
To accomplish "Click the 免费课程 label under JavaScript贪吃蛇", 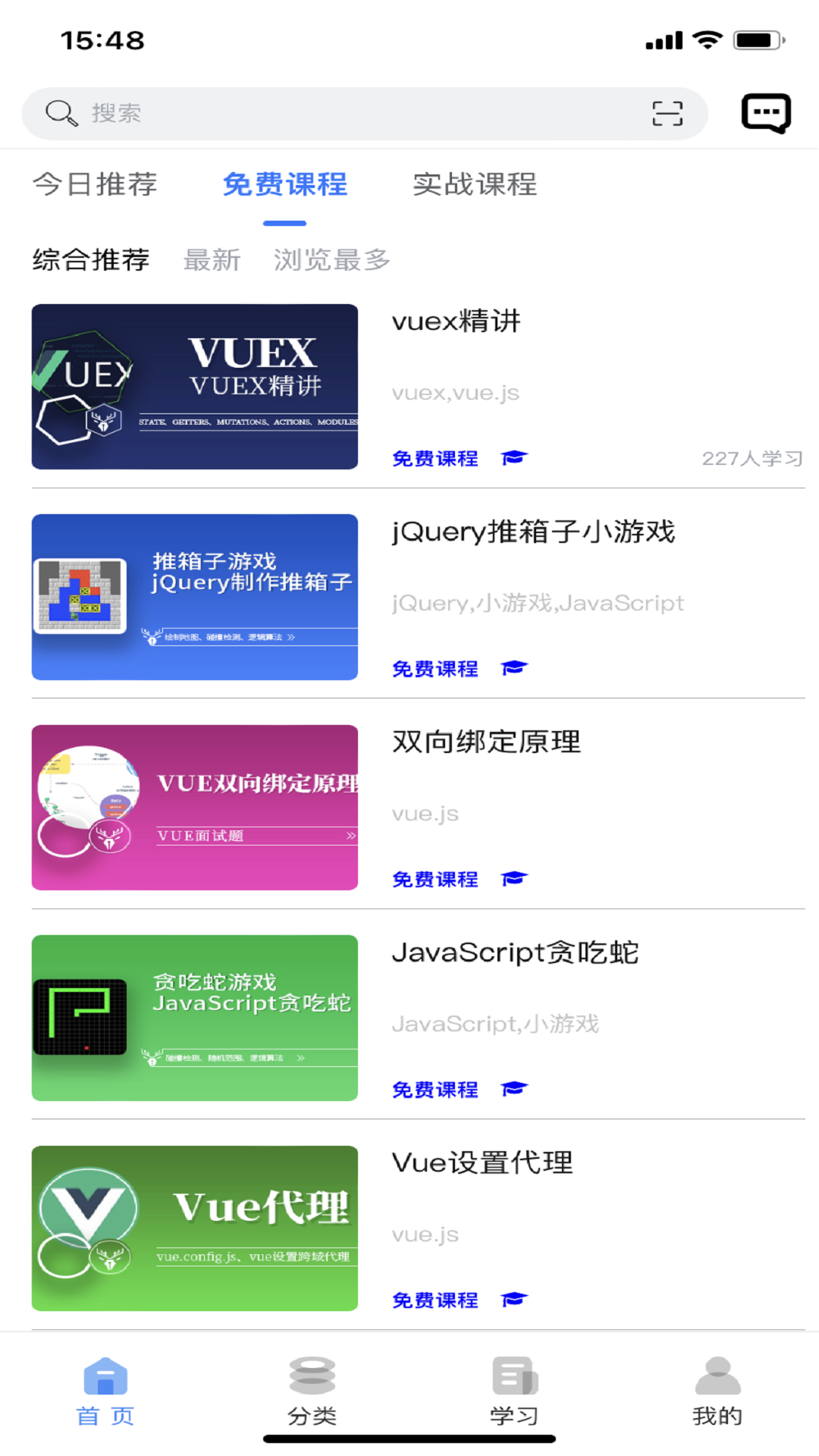I will point(434,1090).
